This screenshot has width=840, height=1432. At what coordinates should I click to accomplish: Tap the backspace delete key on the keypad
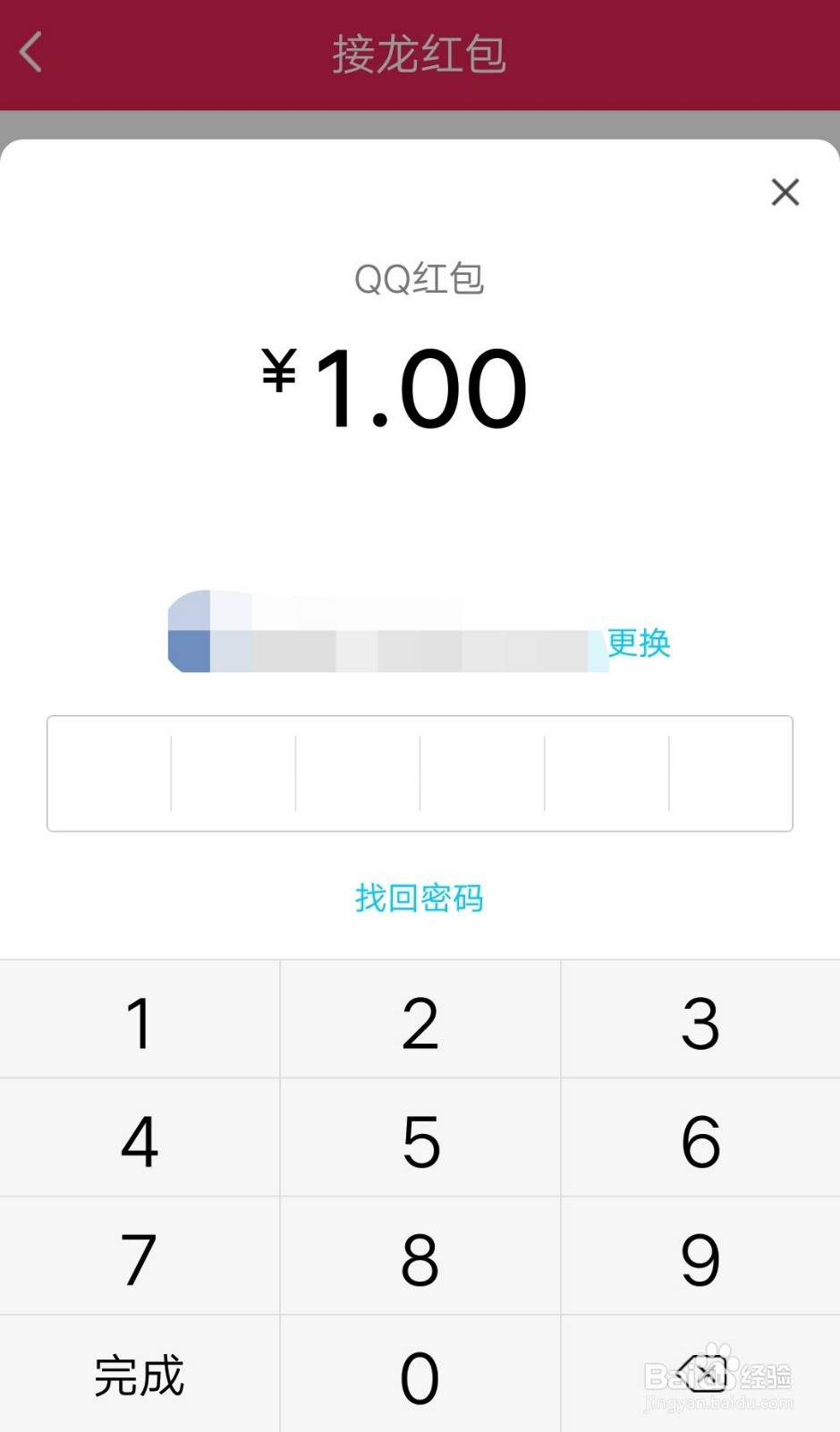click(700, 1376)
